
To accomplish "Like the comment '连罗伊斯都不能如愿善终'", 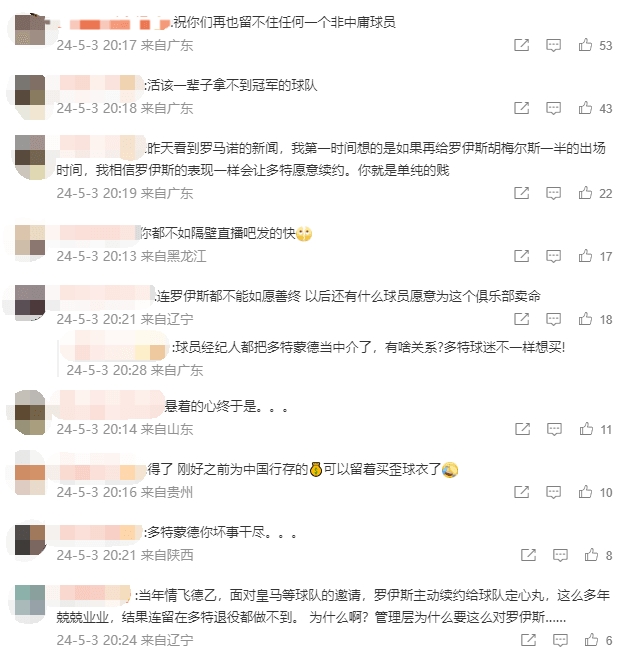I will point(590,319).
